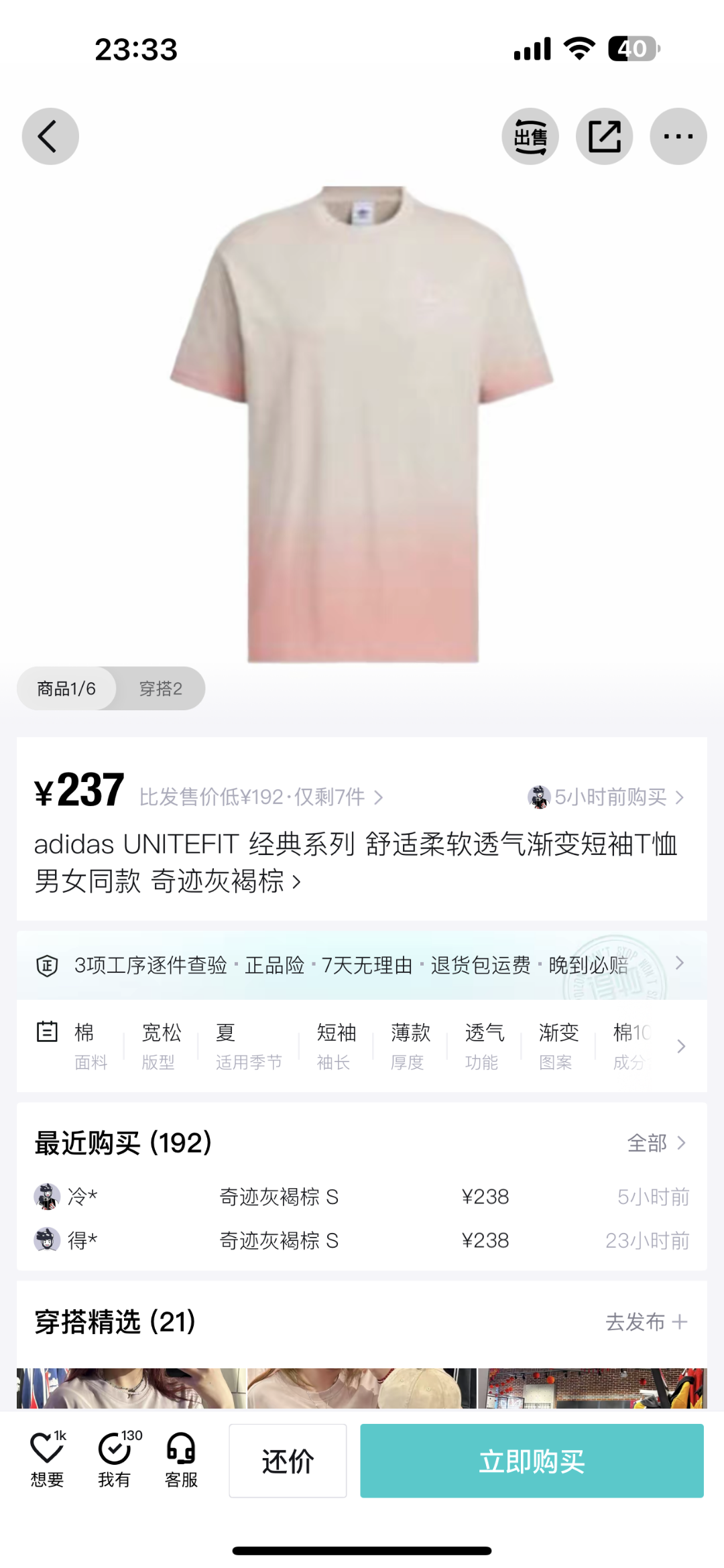724x1568 pixels.
Task: Open the 出售 sell option
Action: coord(530,137)
